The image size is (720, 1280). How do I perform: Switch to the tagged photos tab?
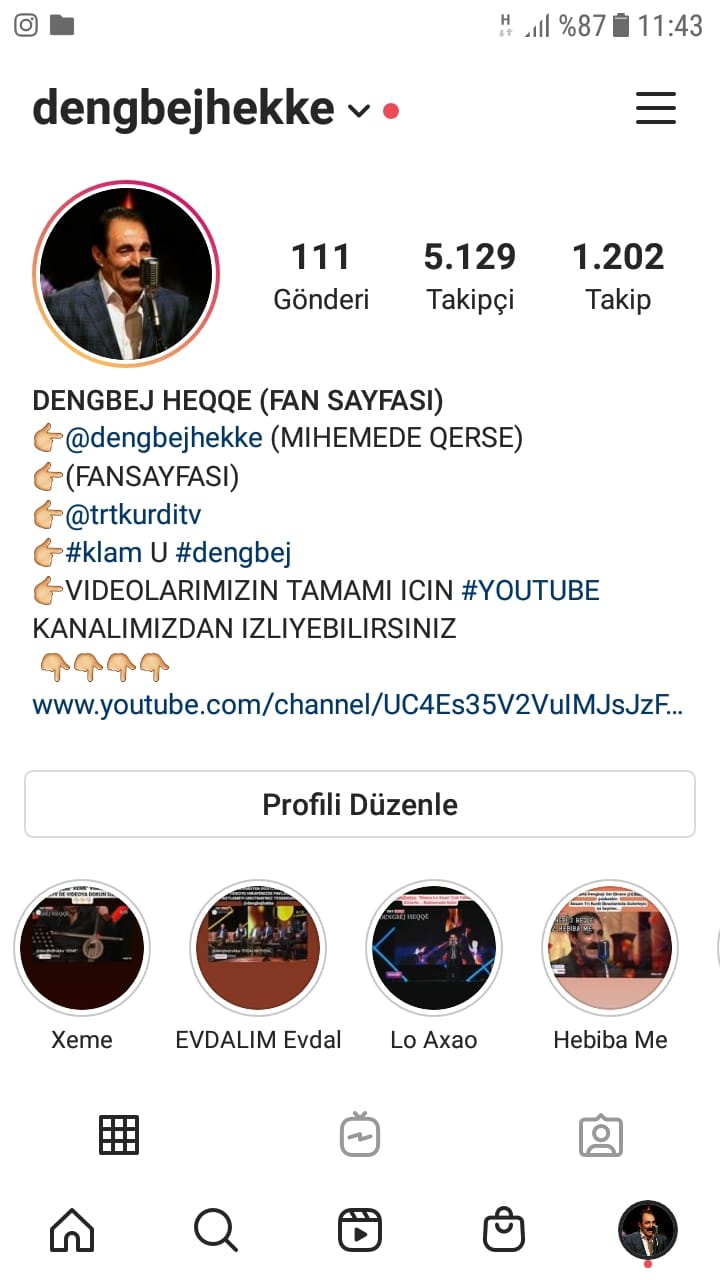click(x=601, y=1135)
